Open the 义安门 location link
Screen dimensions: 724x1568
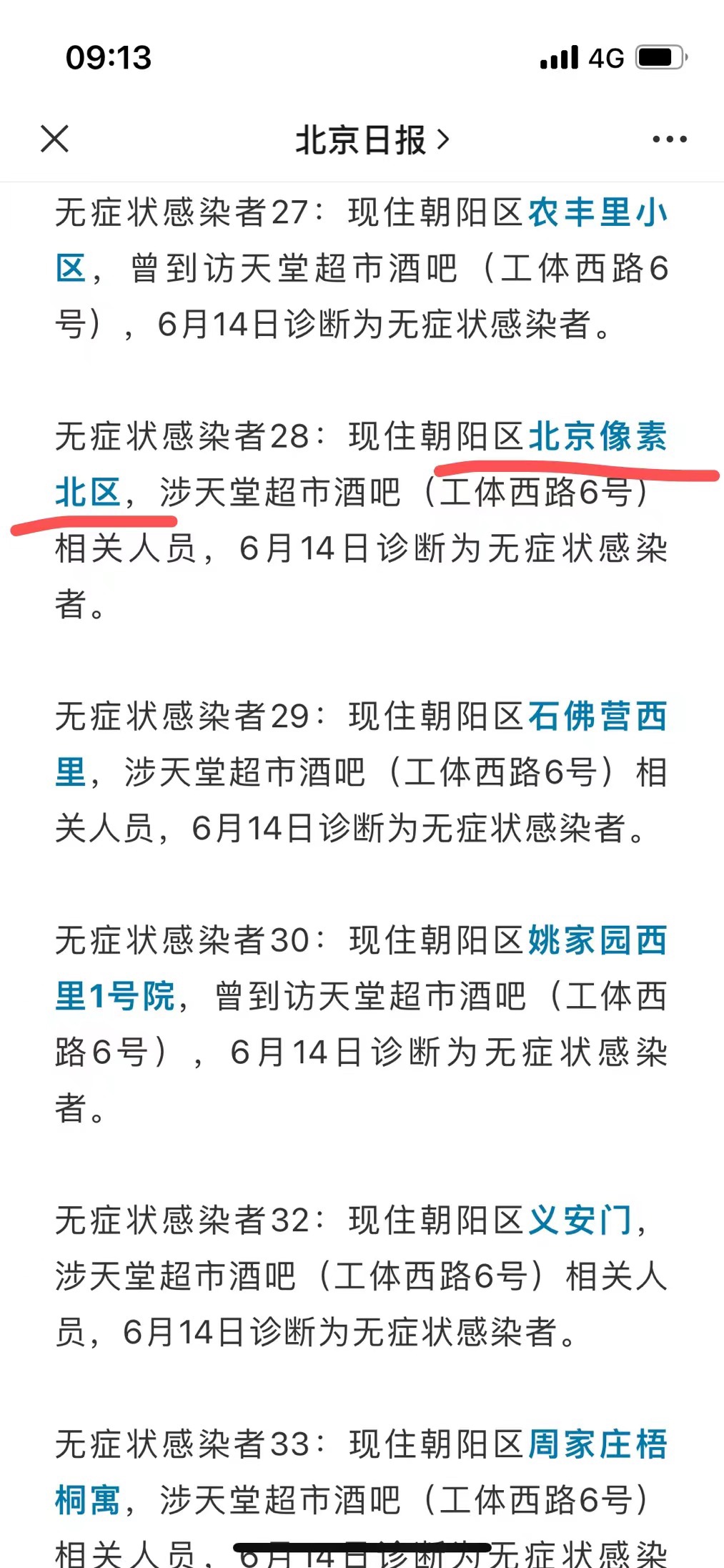click(580, 1221)
